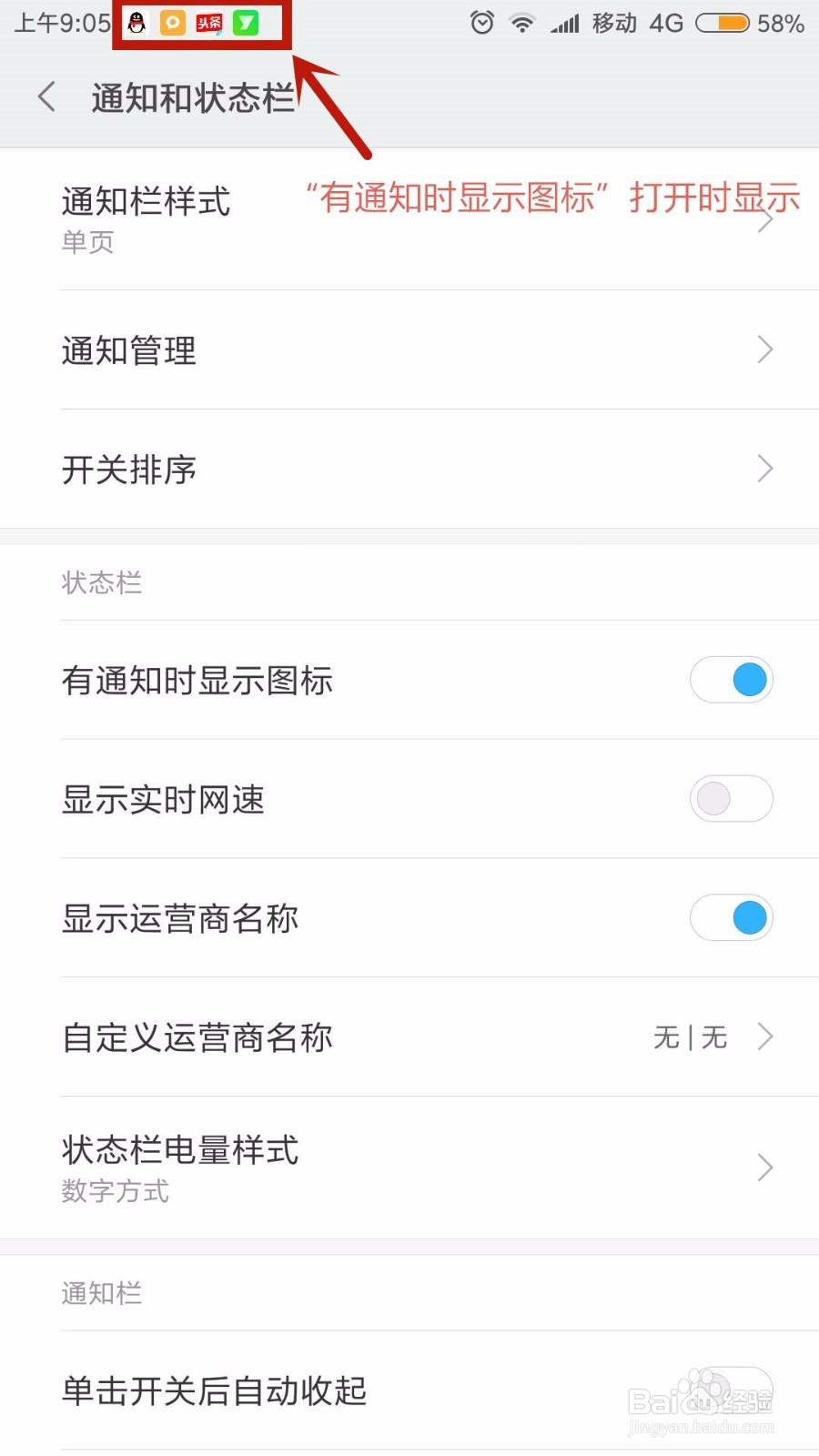This screenshot has width=819, height=1456.
Task: Turn off 显示运营商名称 switch
Action: click(731, 918)
